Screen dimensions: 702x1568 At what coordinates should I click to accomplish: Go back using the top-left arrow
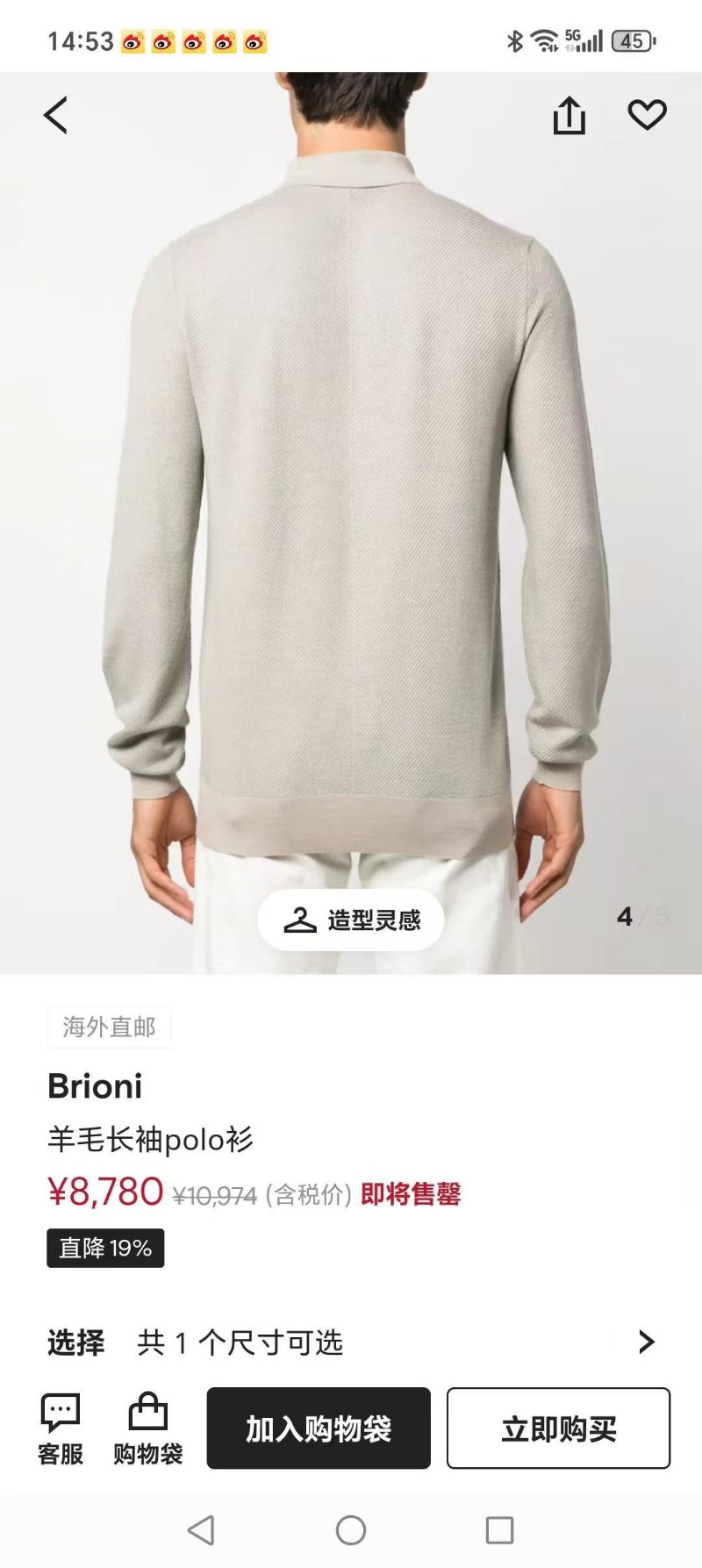(55, 116)
